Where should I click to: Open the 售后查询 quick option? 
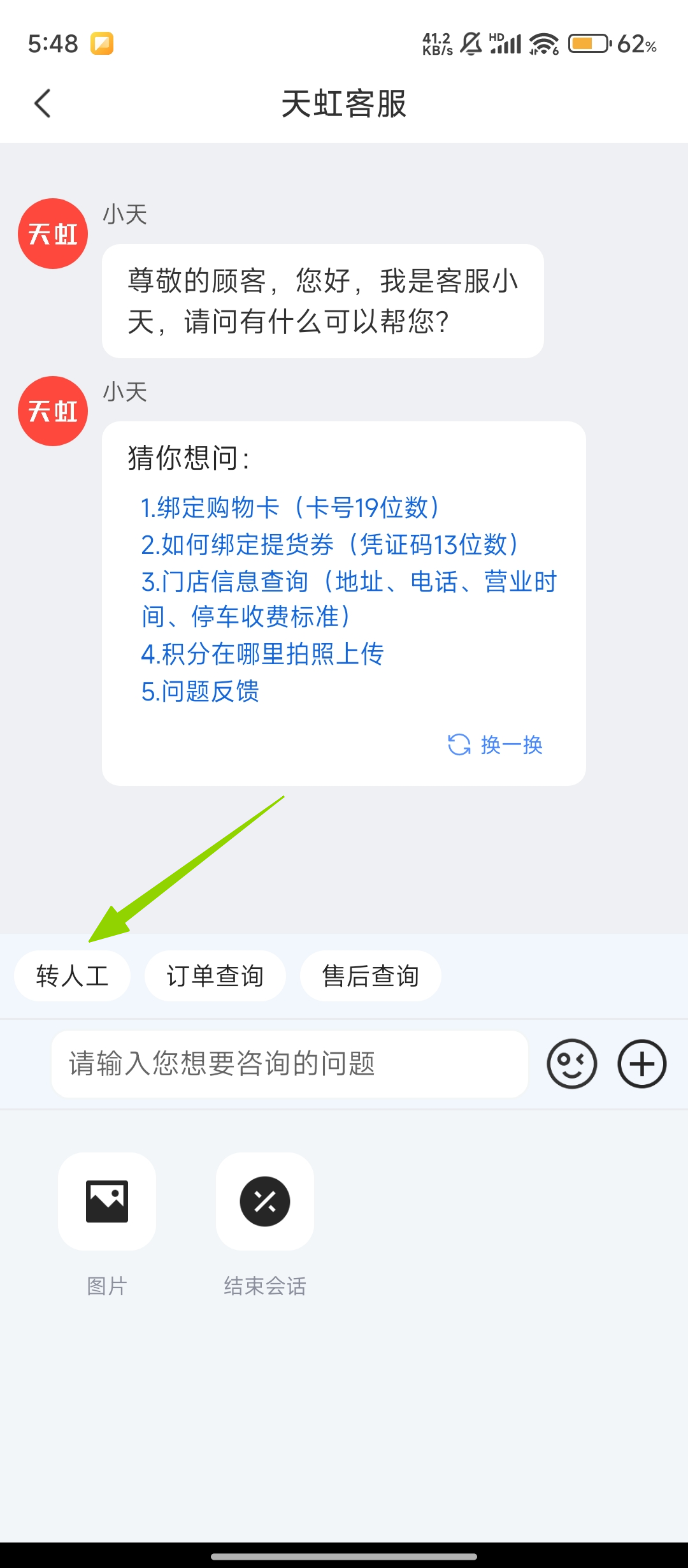click(370, 976)
